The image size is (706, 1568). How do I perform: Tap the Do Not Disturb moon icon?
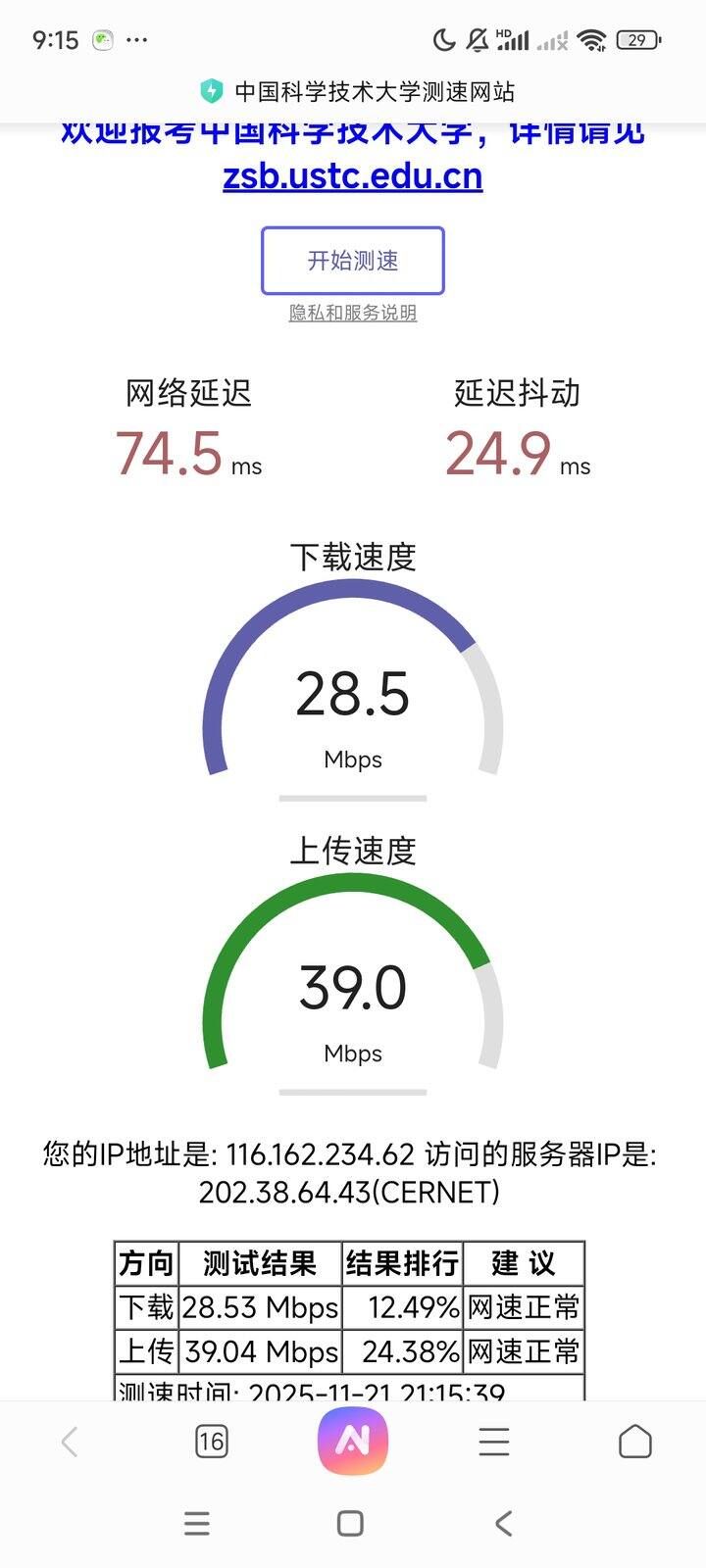pyautogui.click(x=442, y=37)
